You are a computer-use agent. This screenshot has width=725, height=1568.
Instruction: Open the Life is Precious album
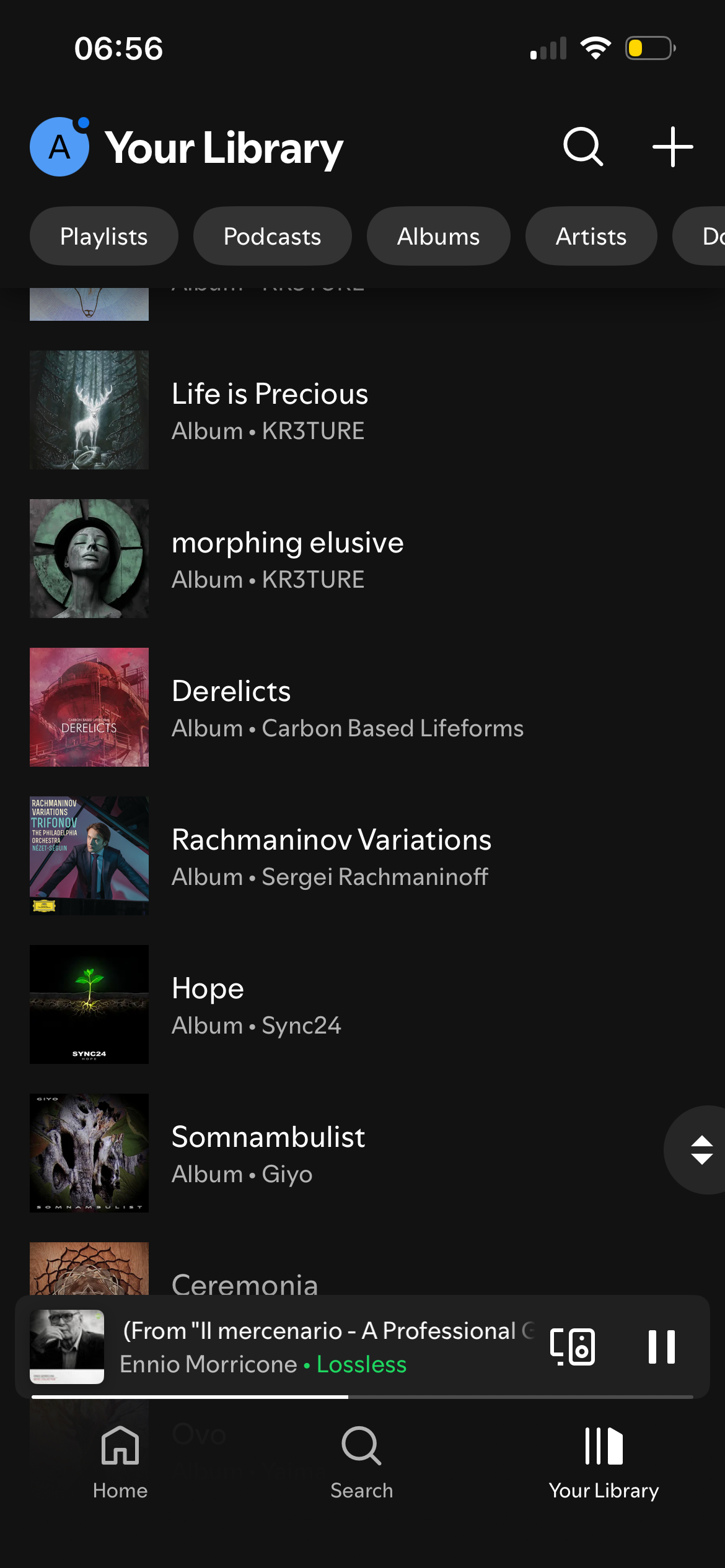point(270,410)
